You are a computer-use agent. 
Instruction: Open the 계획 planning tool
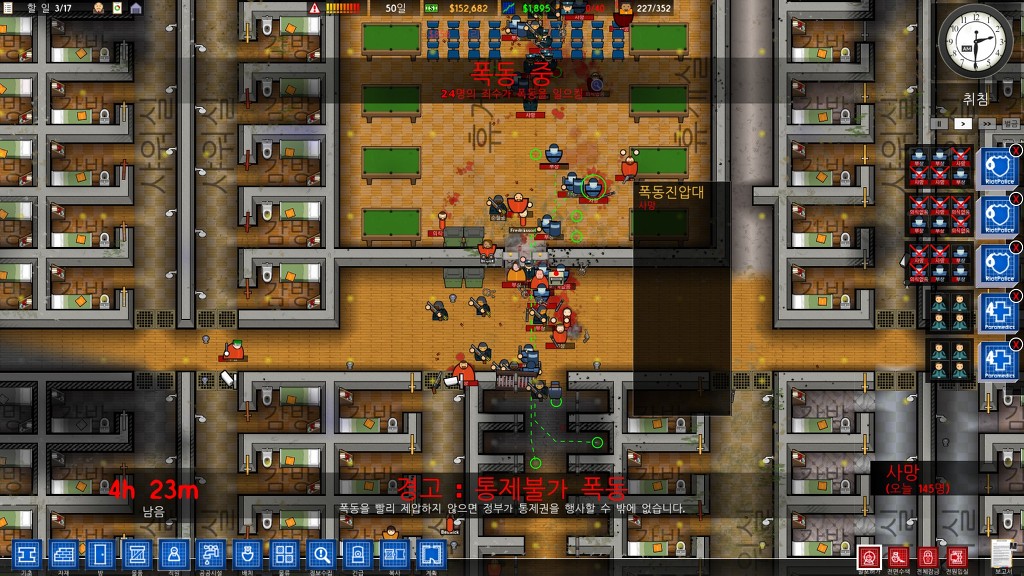coord(430,553)
